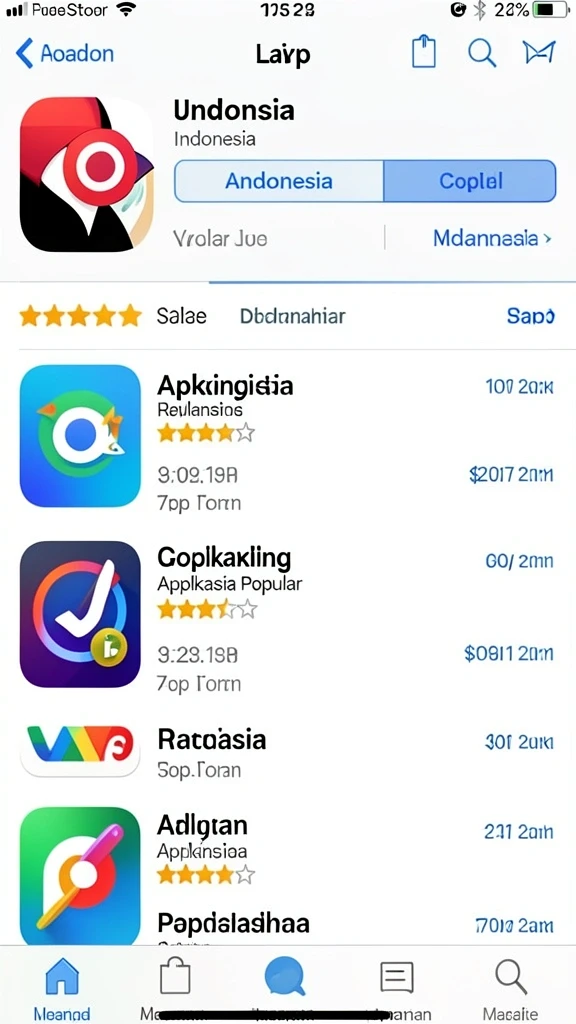Tap the Sapo link
This screenshot has height=1024, width=576.
click(530, 316)
